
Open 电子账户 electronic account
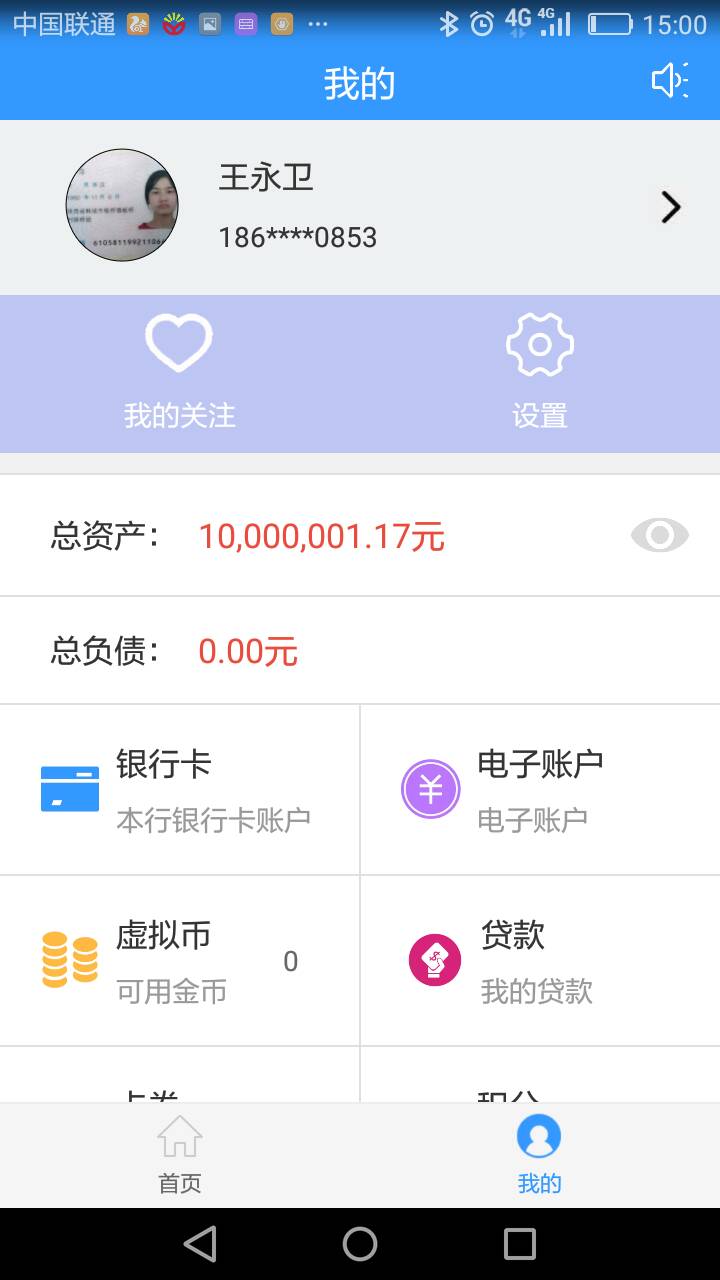[x=540, y=790]
